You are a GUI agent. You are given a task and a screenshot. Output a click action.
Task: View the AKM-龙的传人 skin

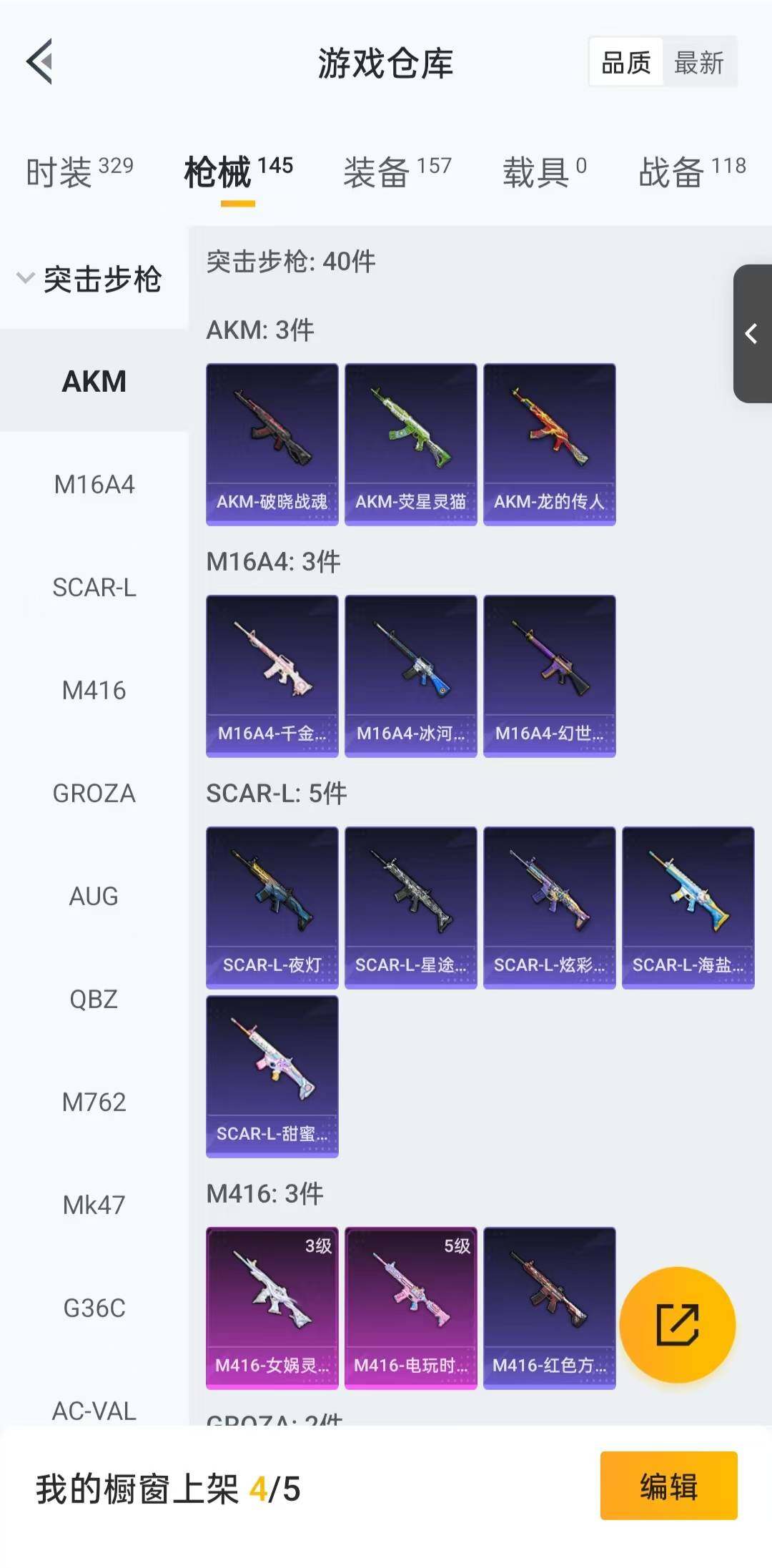pos(549,444)
